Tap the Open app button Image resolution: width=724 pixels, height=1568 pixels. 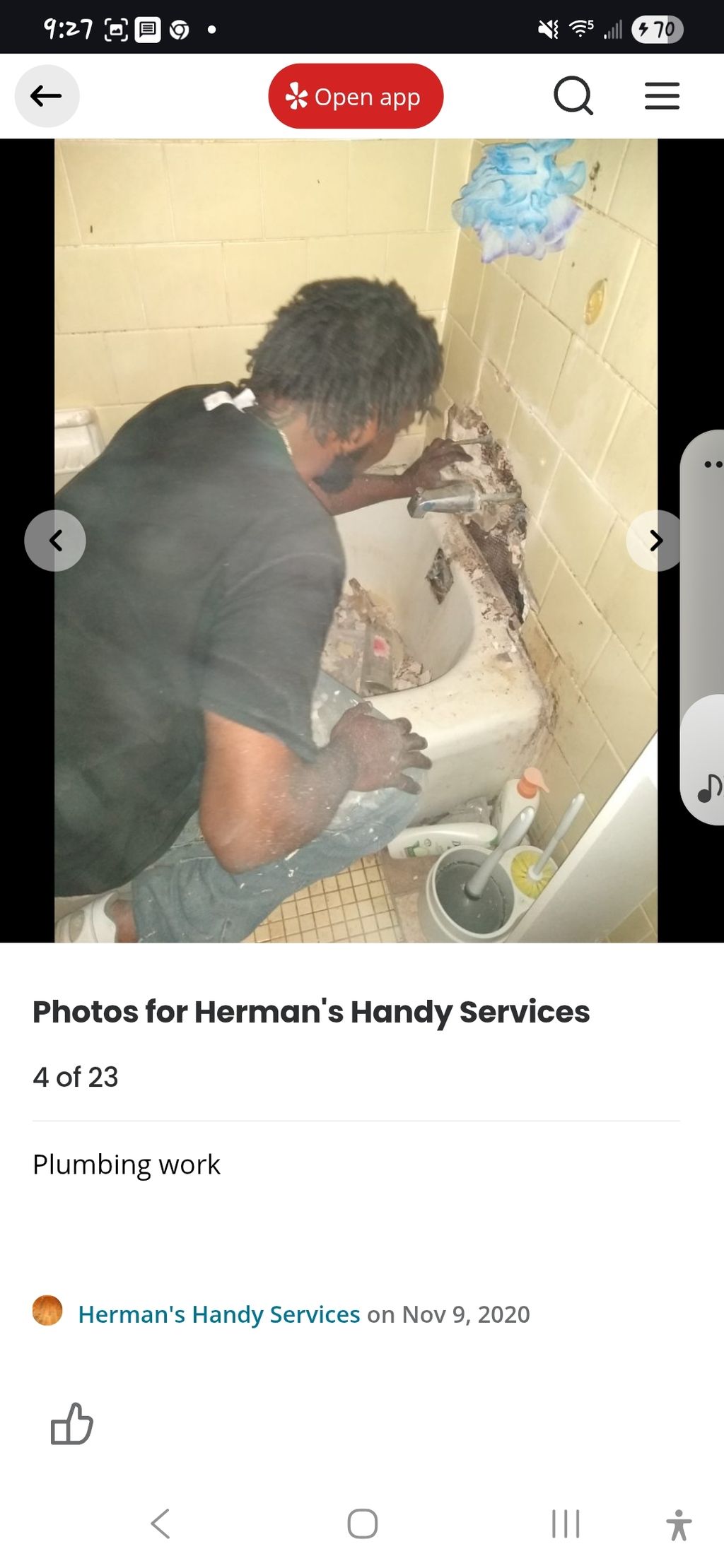click(x=356, y=96)
